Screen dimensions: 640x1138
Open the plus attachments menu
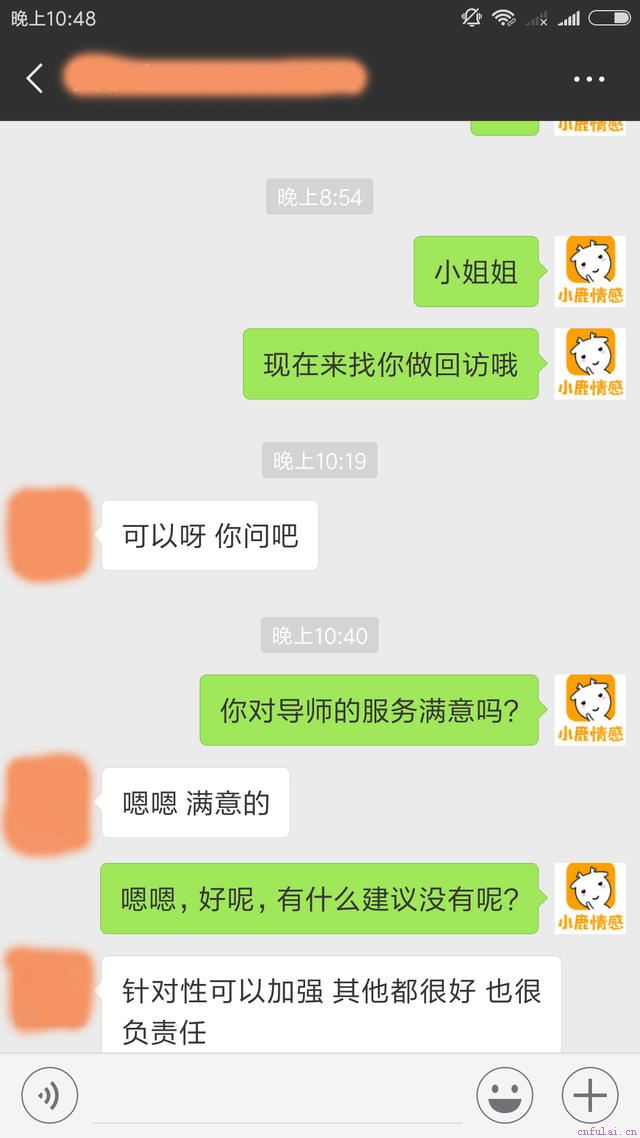(x=590, y=1097)
